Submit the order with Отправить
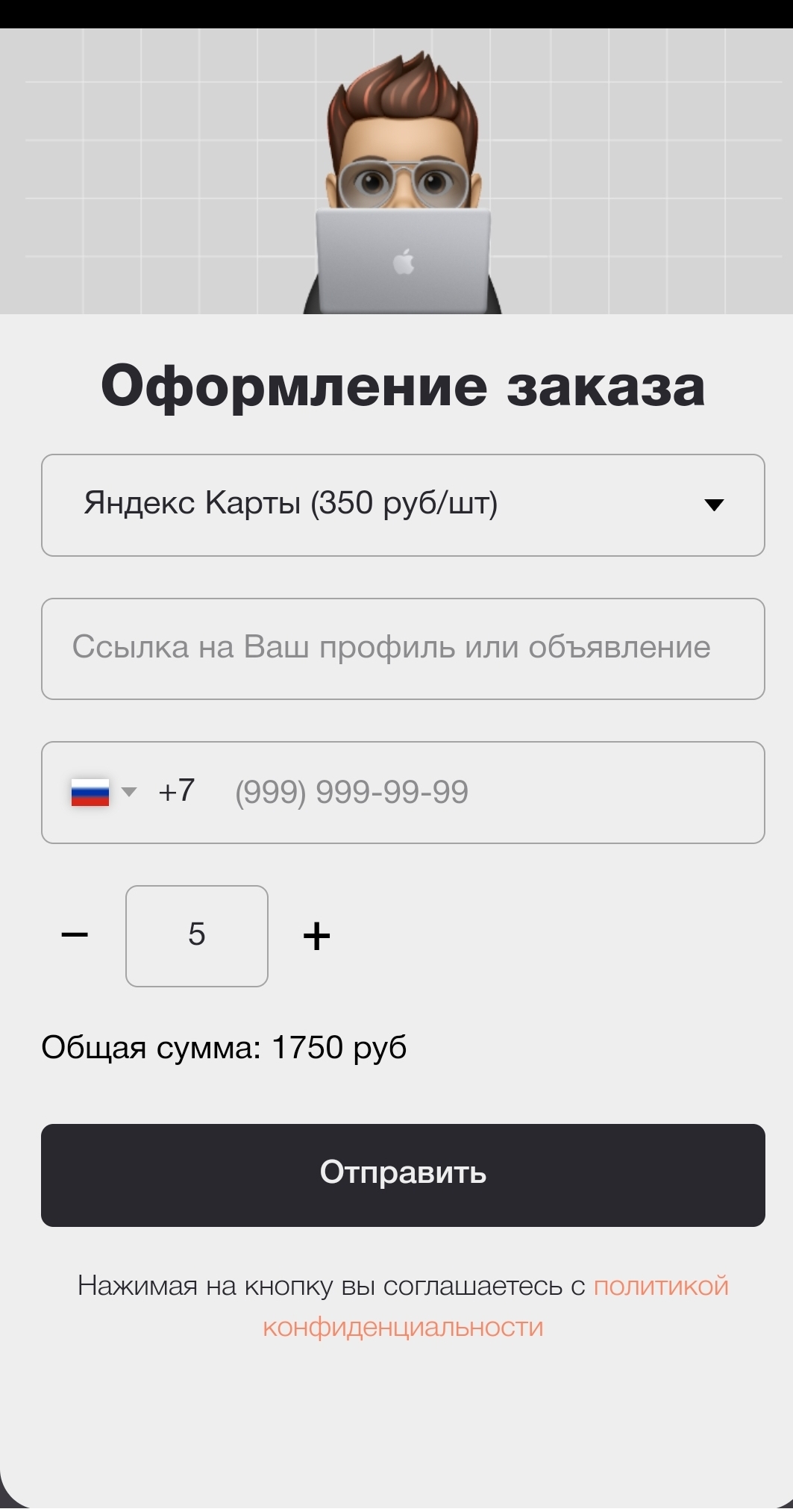Image resolution: width=793 pixels, height=1512 pixels. [x=403, y=1175]
